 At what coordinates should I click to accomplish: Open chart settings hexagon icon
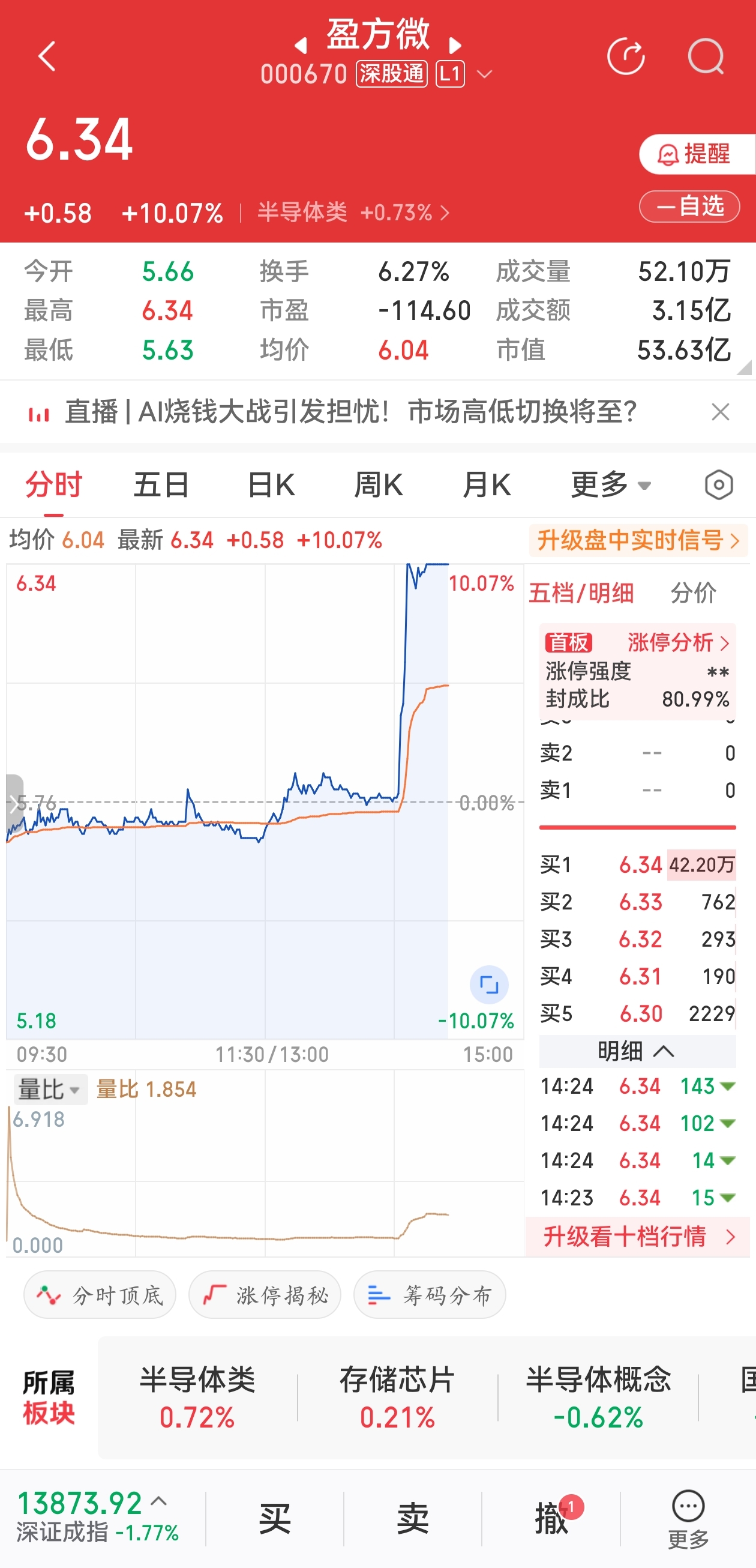pyautogui.click(x=719, y=485)
